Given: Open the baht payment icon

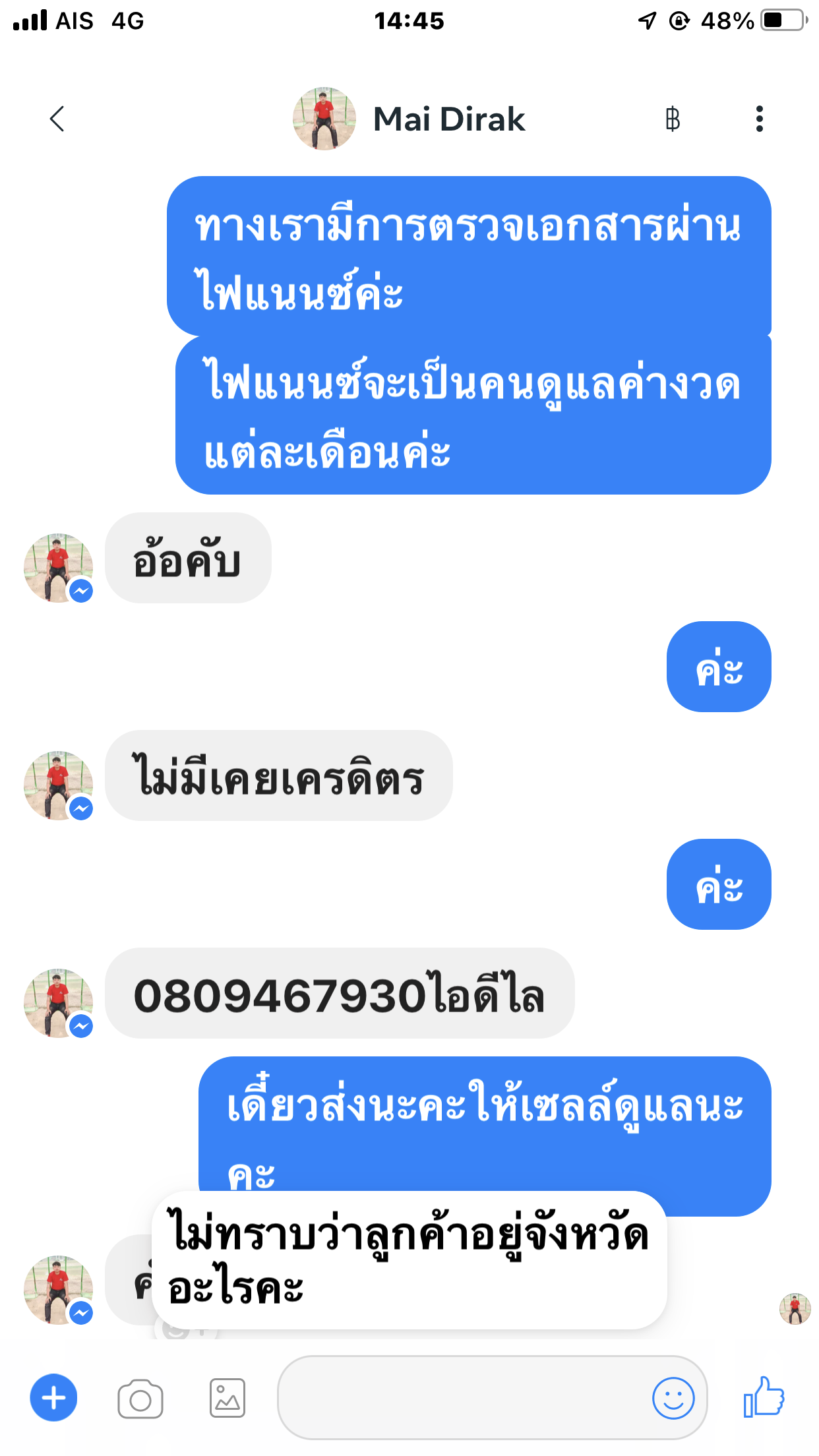Looking at the screenshot, I should [672, 119].
